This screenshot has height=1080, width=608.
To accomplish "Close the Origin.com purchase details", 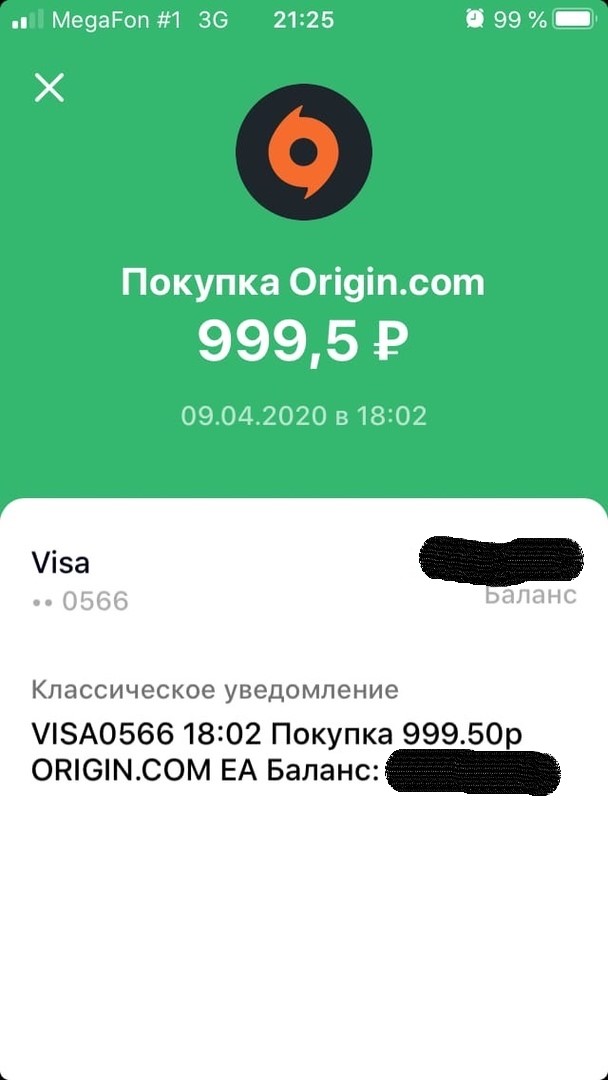I will tap(49, 88).
